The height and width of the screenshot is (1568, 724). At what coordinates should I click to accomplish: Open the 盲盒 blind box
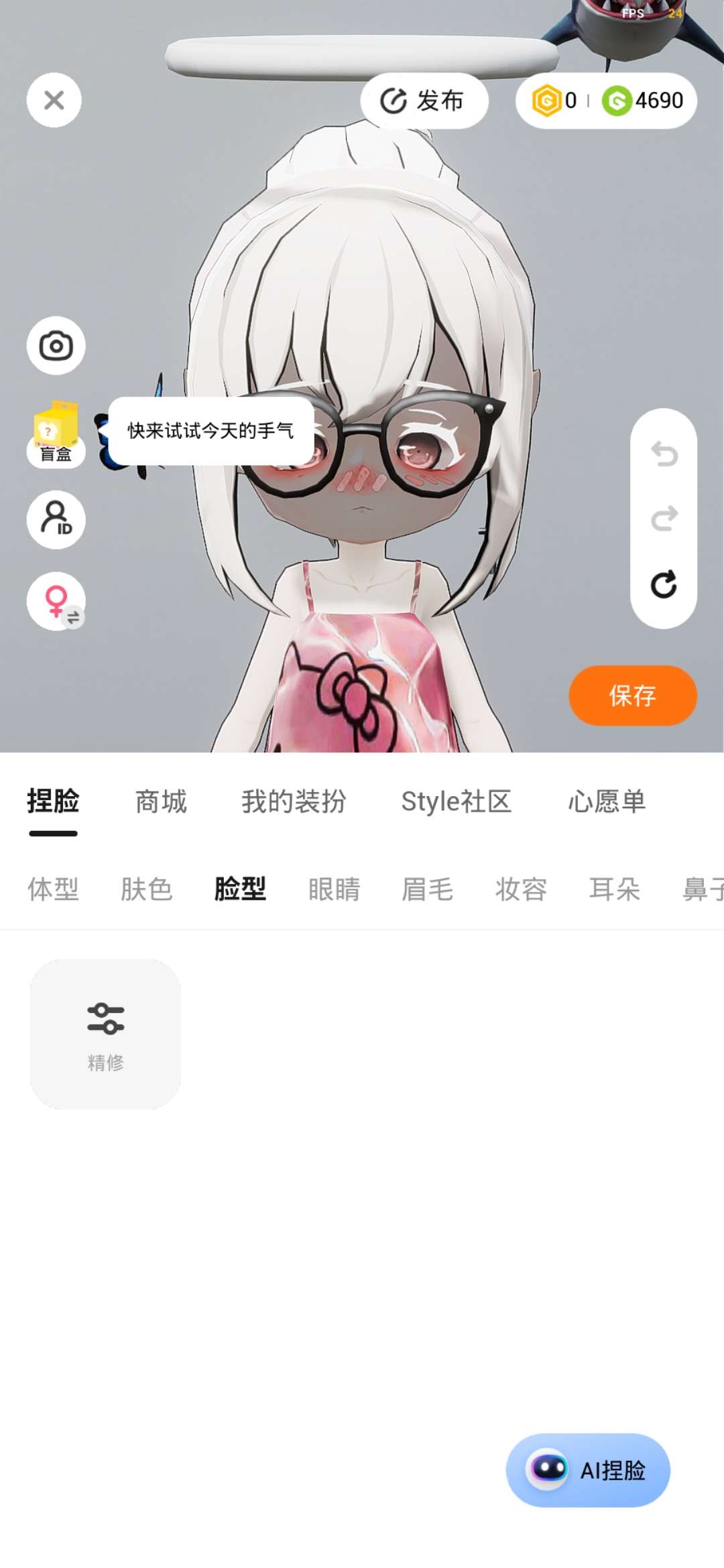pyautogui.click(x=56, y=434)
